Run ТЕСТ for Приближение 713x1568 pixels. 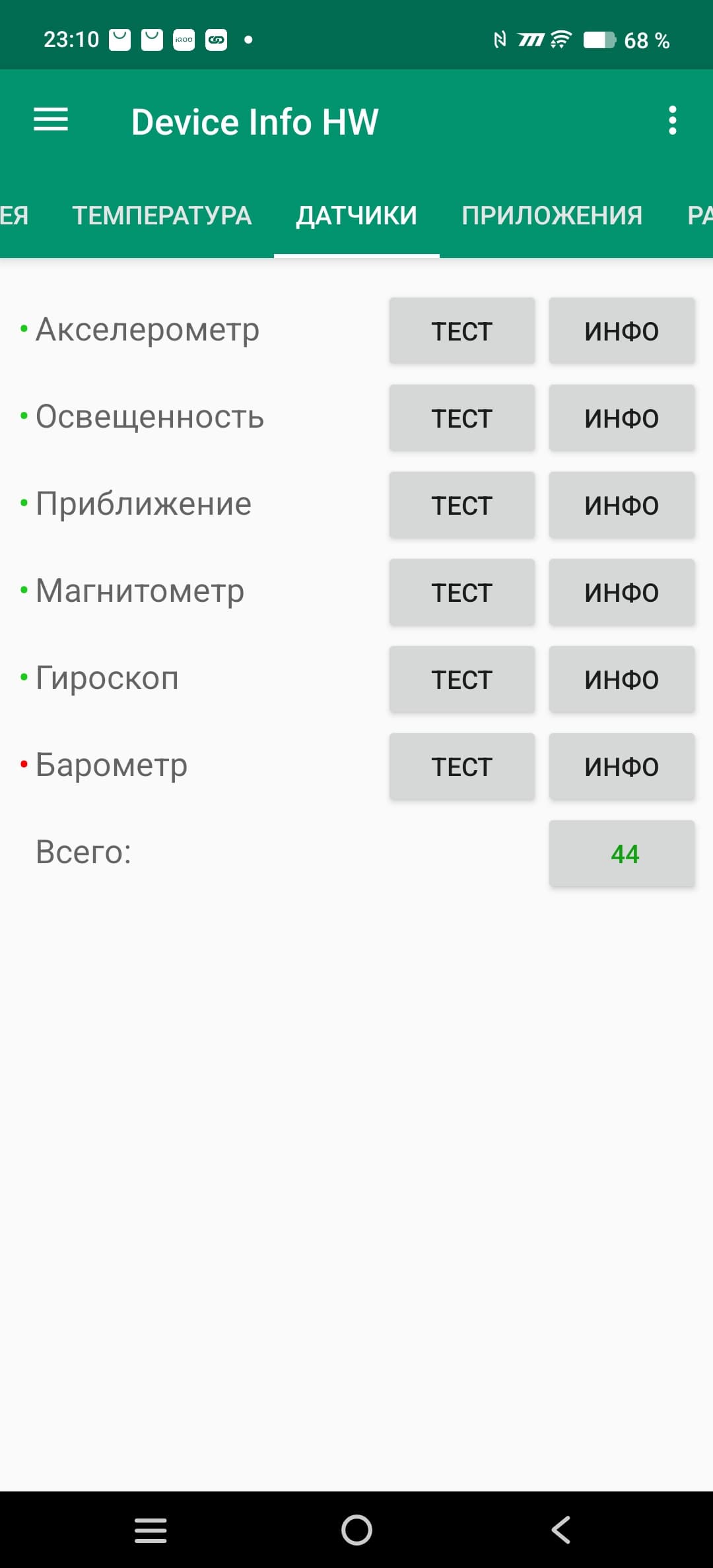pos(461,505)
